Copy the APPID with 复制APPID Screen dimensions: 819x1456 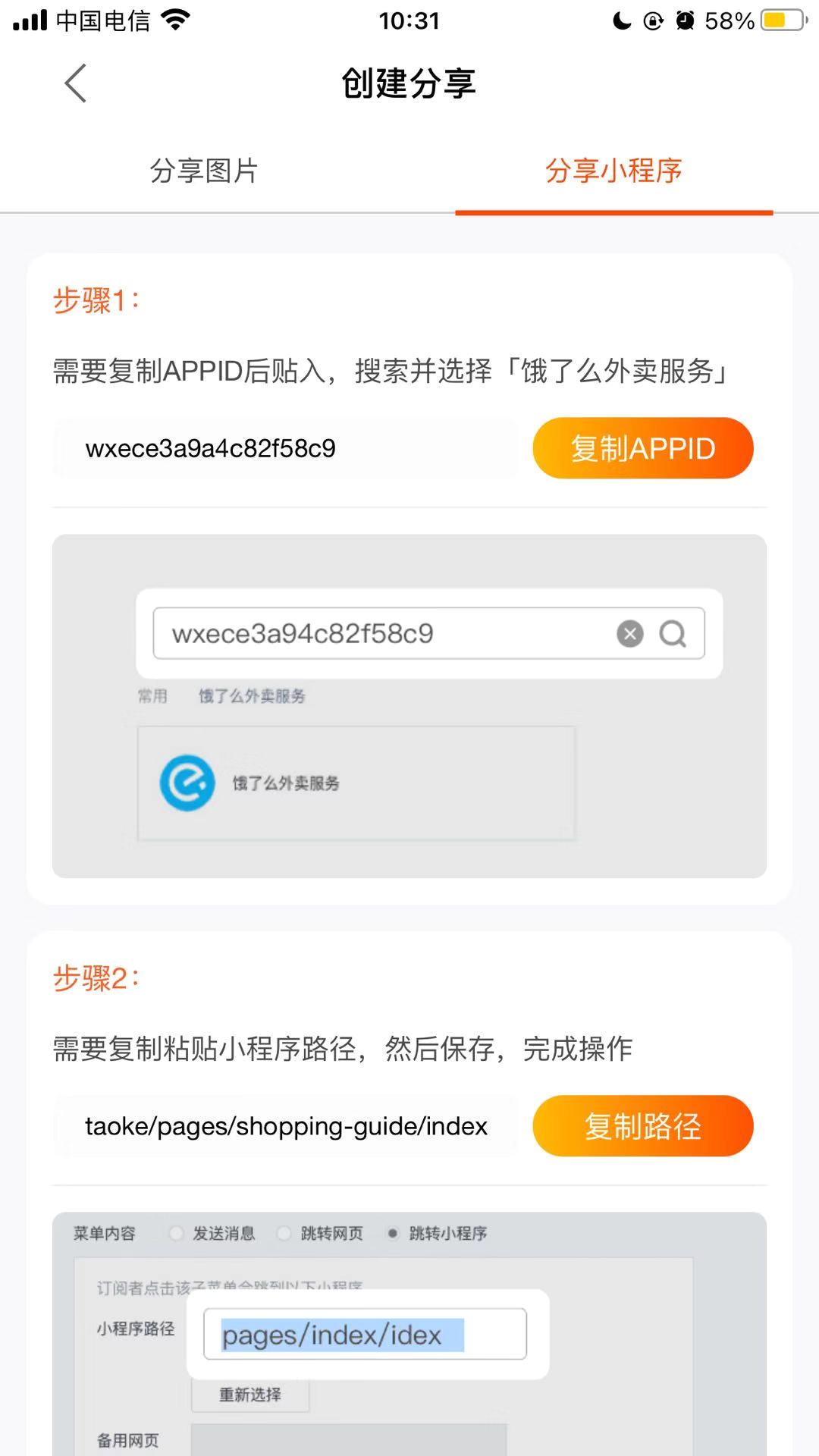tap(642, 448)
